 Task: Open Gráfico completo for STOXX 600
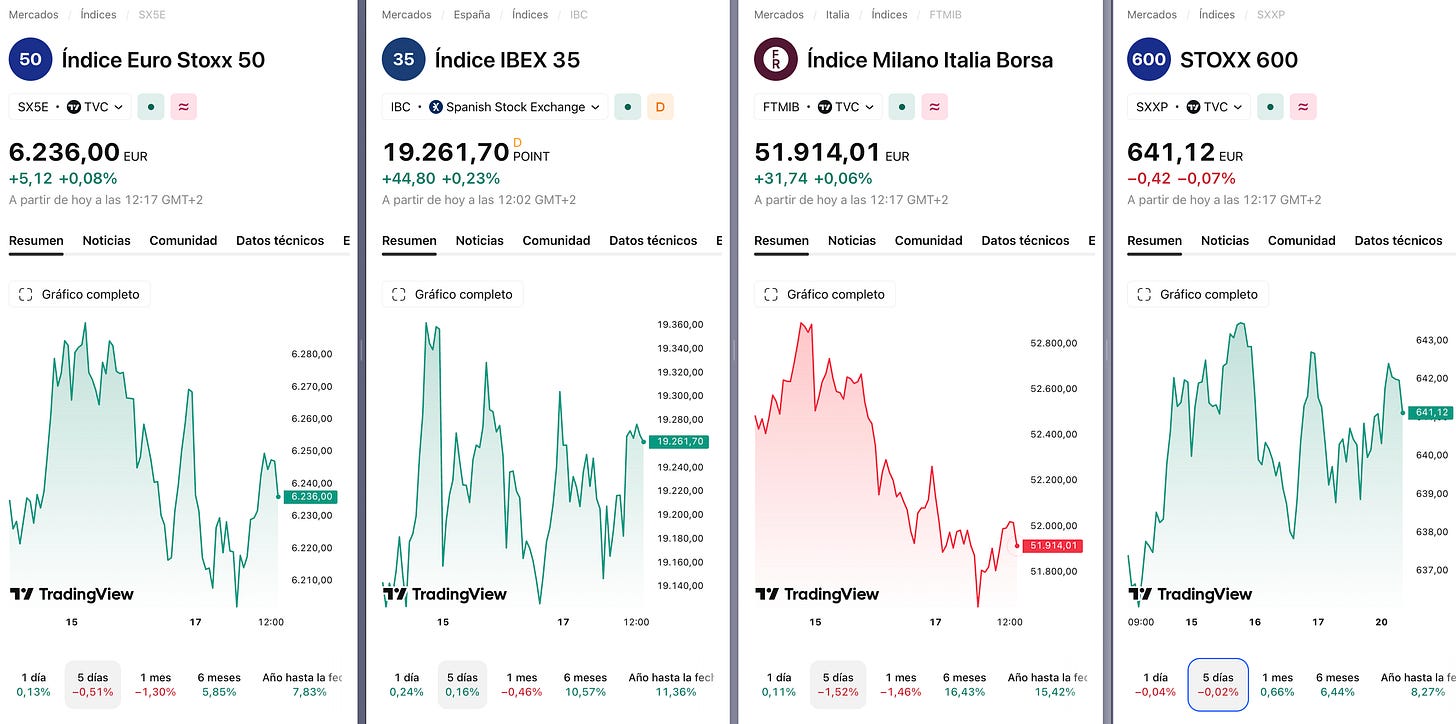pos(1198,294)
